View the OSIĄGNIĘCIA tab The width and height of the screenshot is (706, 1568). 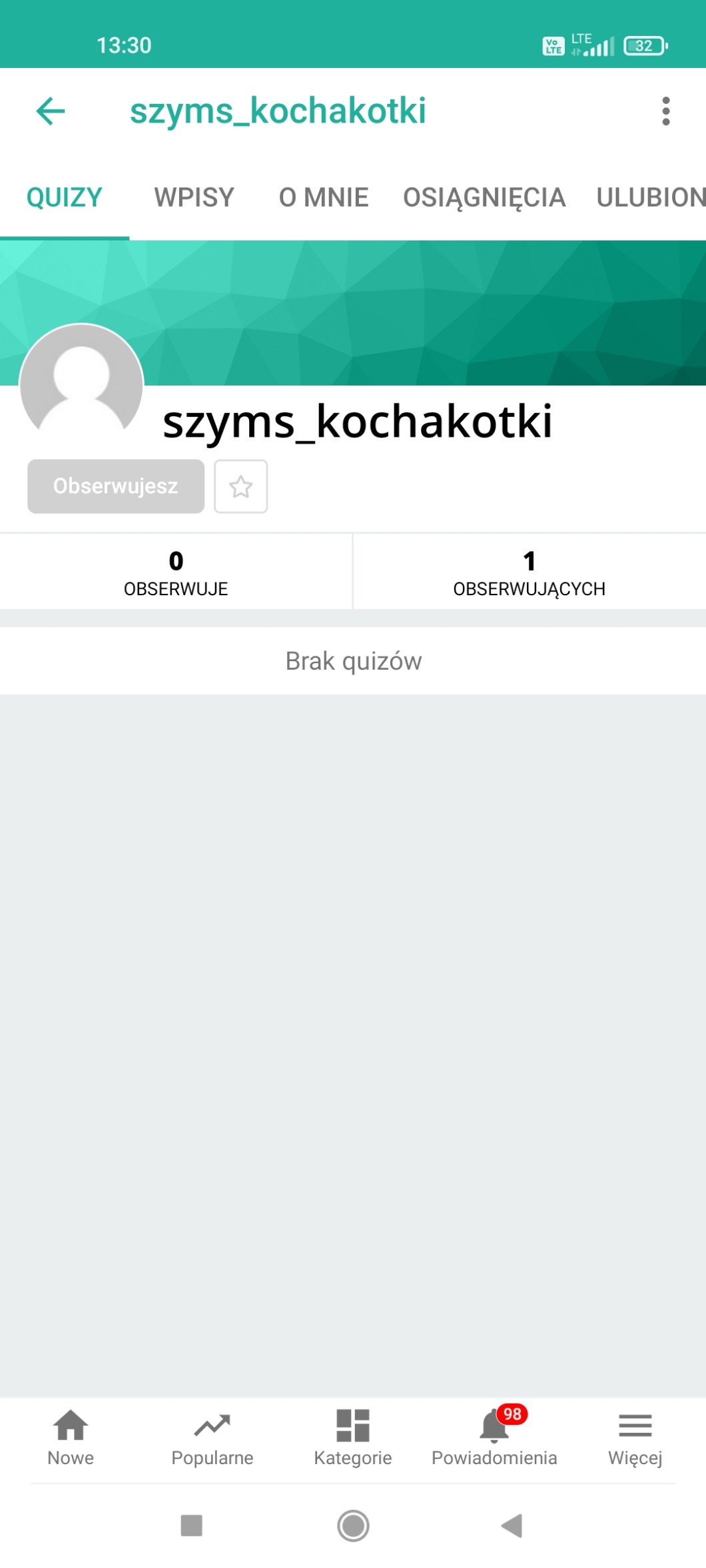tap(484, 198)
